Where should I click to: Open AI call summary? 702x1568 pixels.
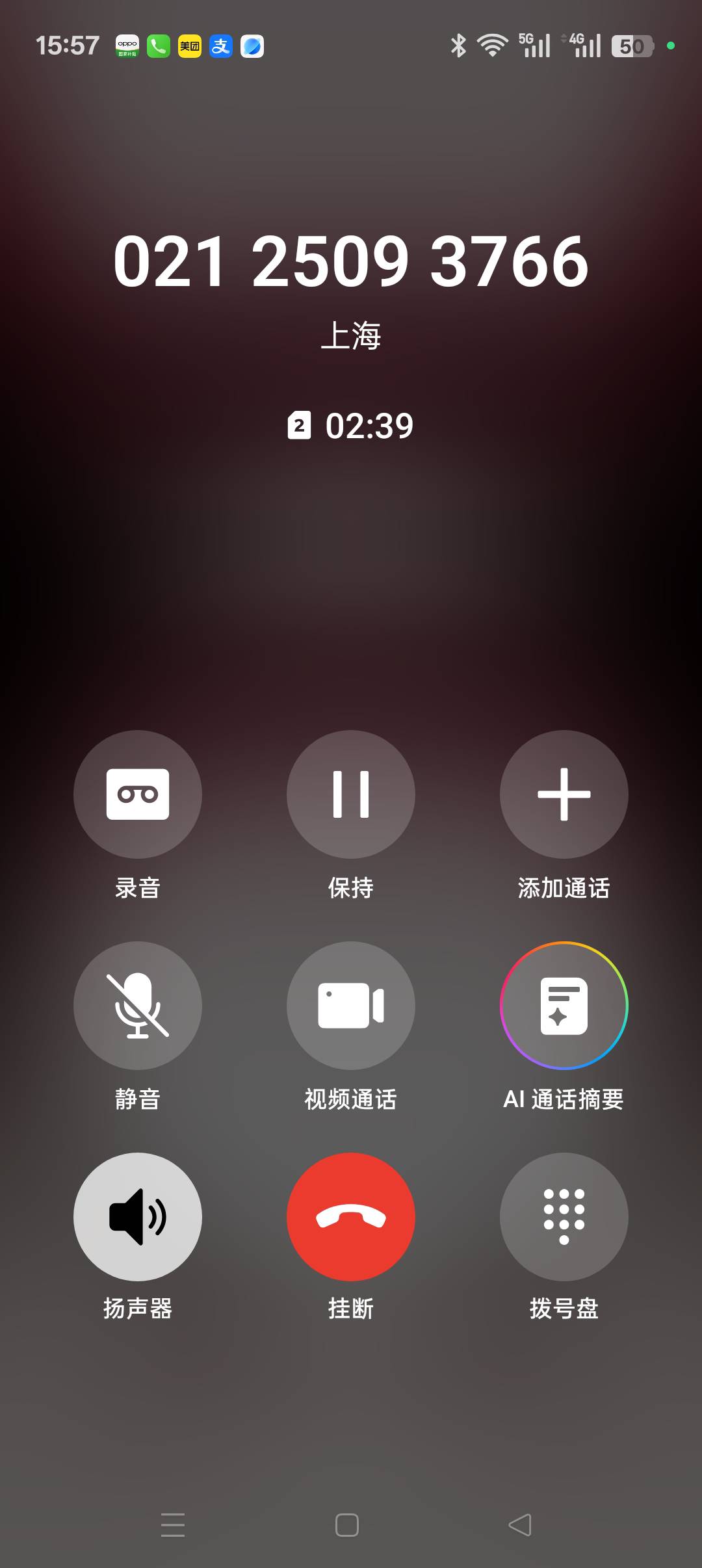click(x=564, y=1005)
